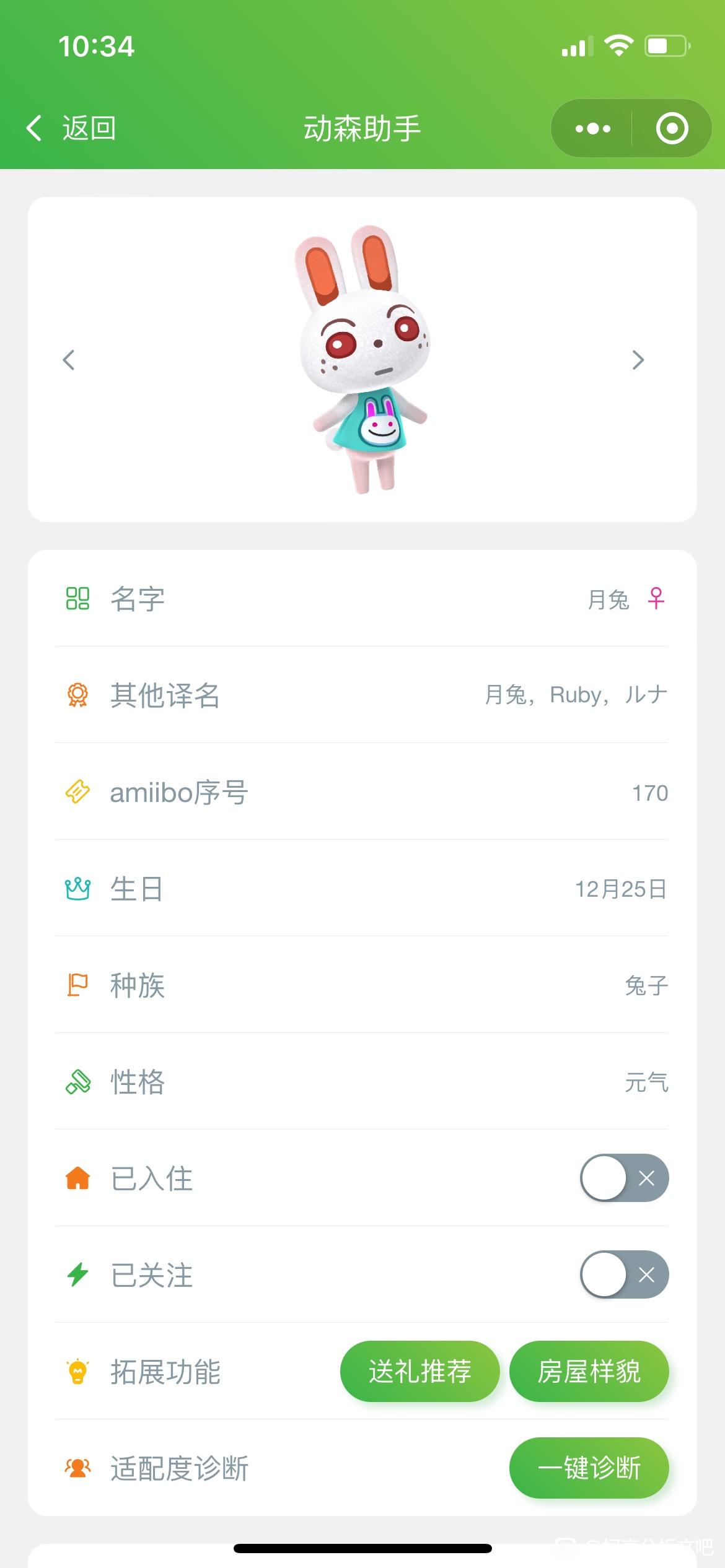
Task: Open the mini program three-dot menu
Action: click(x=592, y=129)
